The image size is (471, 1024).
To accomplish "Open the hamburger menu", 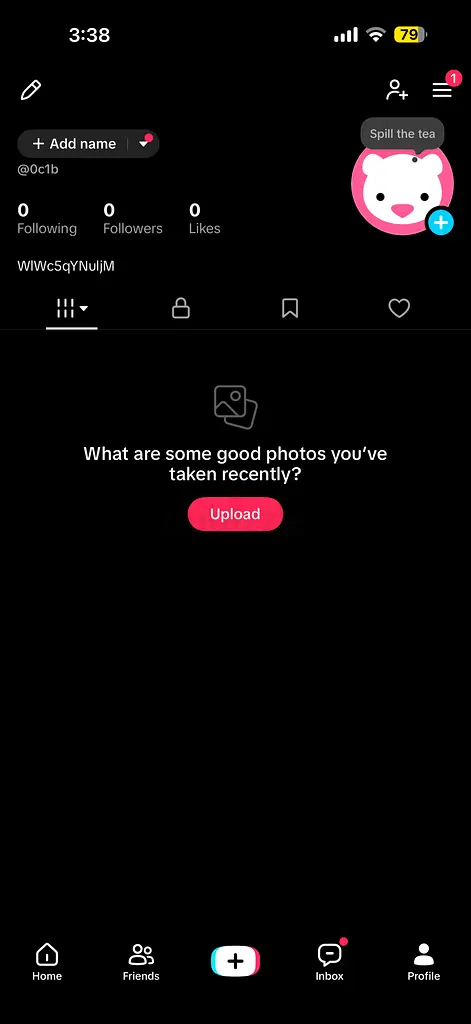I will click(442, 90).
